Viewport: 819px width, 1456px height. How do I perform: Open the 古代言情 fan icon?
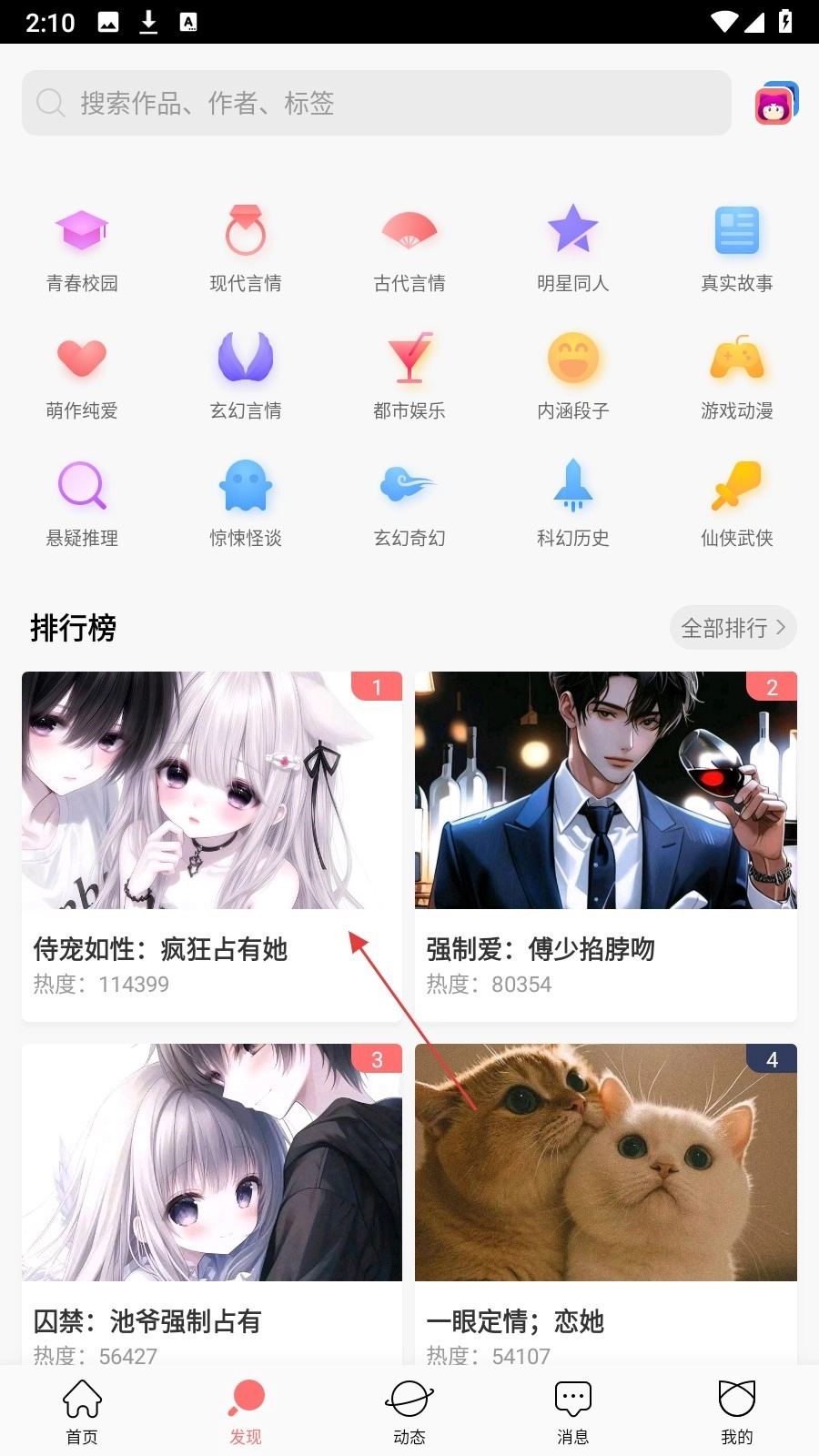click(409, 246)
